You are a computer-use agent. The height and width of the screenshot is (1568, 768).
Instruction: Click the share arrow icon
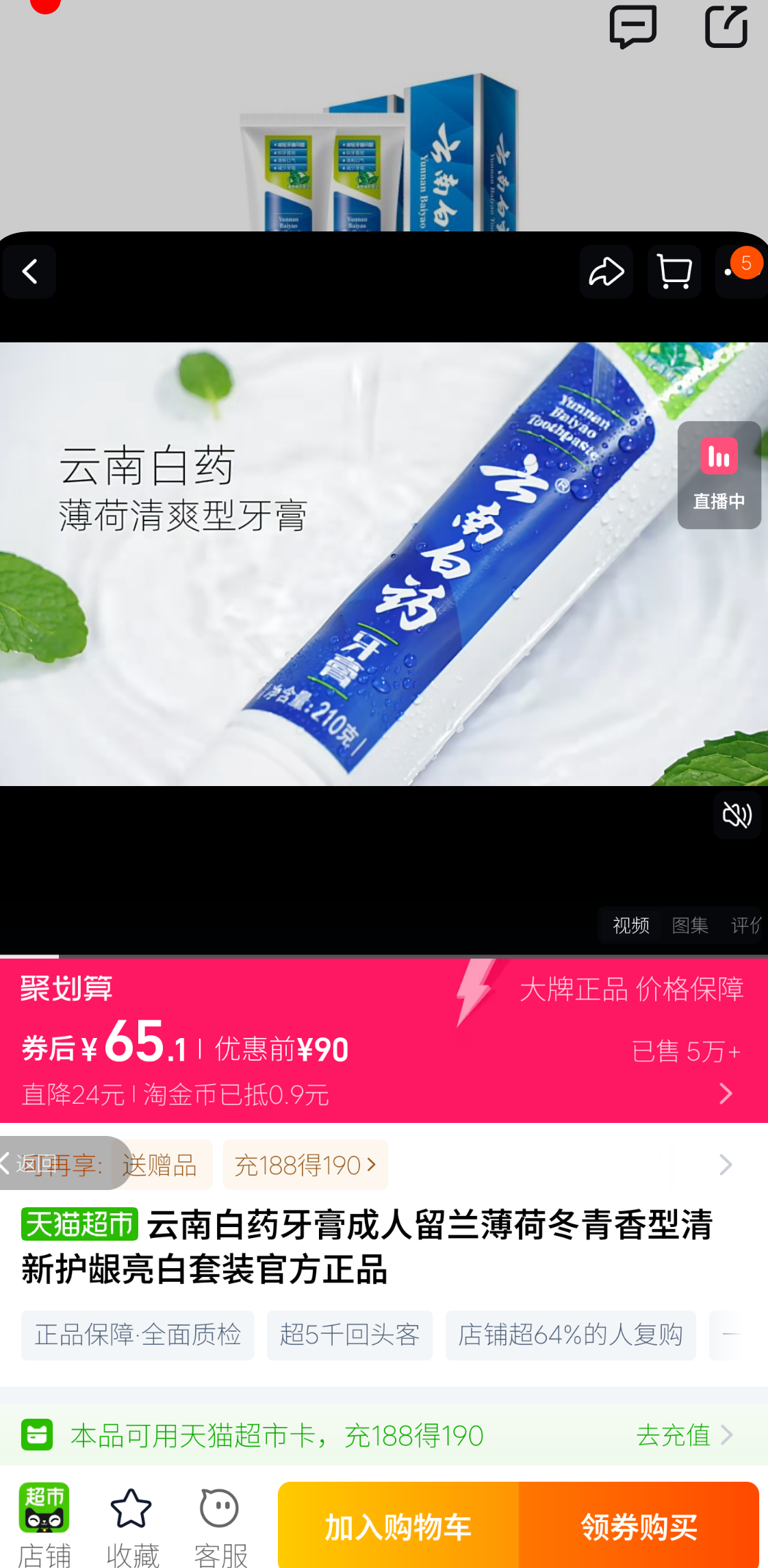(x=606, y=271)
